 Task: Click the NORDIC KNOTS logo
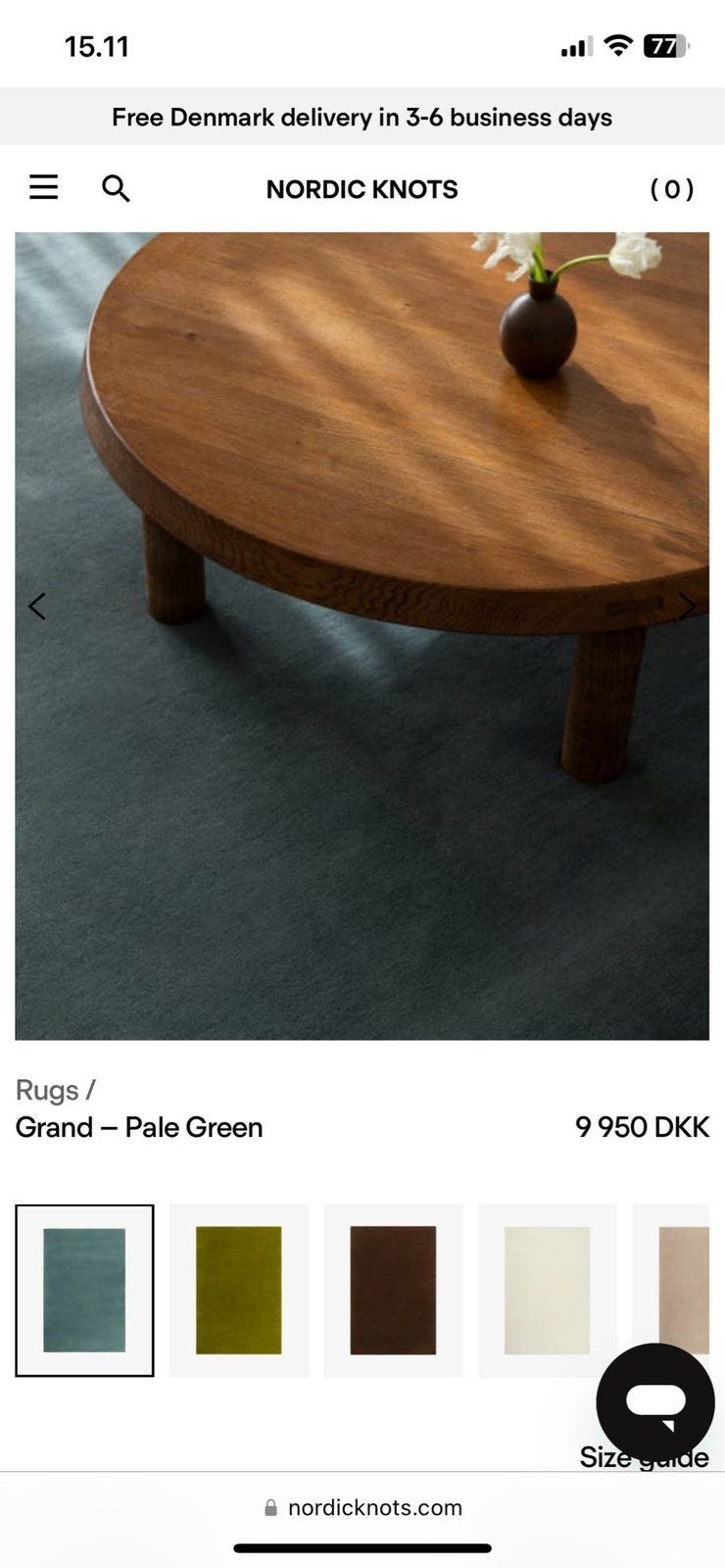362,188
